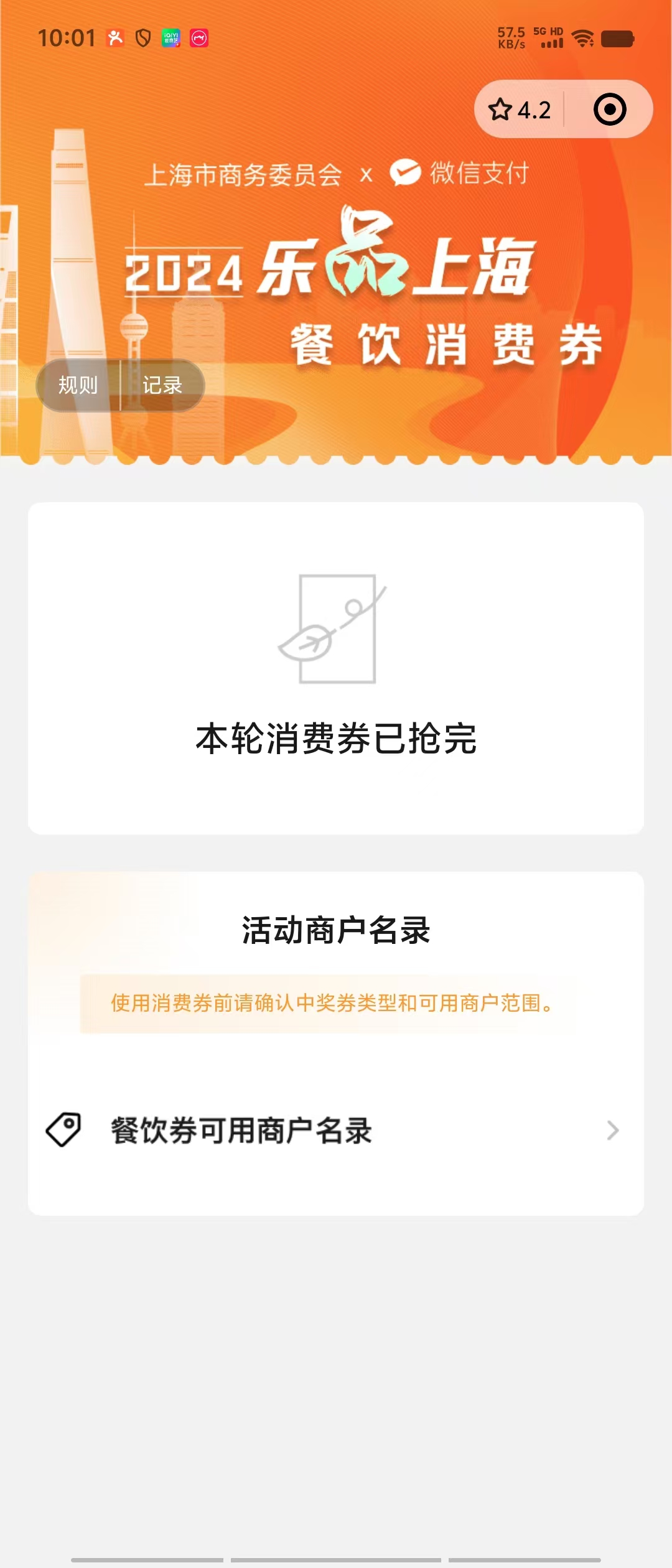This screenshot has width=672, height=1568.
Task: View the 记录 records
Action: point(162,385)
